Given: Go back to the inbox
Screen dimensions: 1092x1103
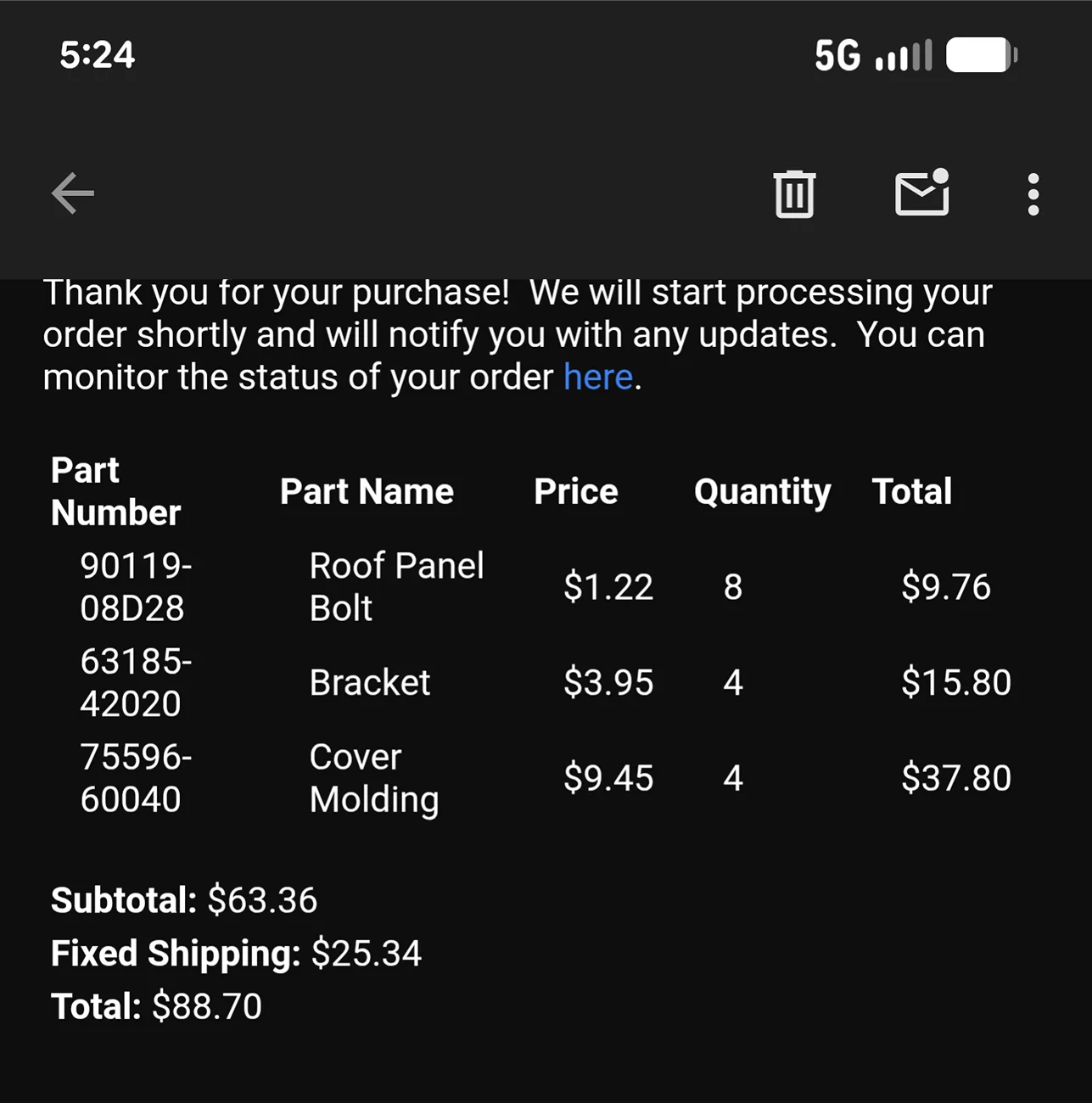Looking at the screenshot, I should click(73, 193).
